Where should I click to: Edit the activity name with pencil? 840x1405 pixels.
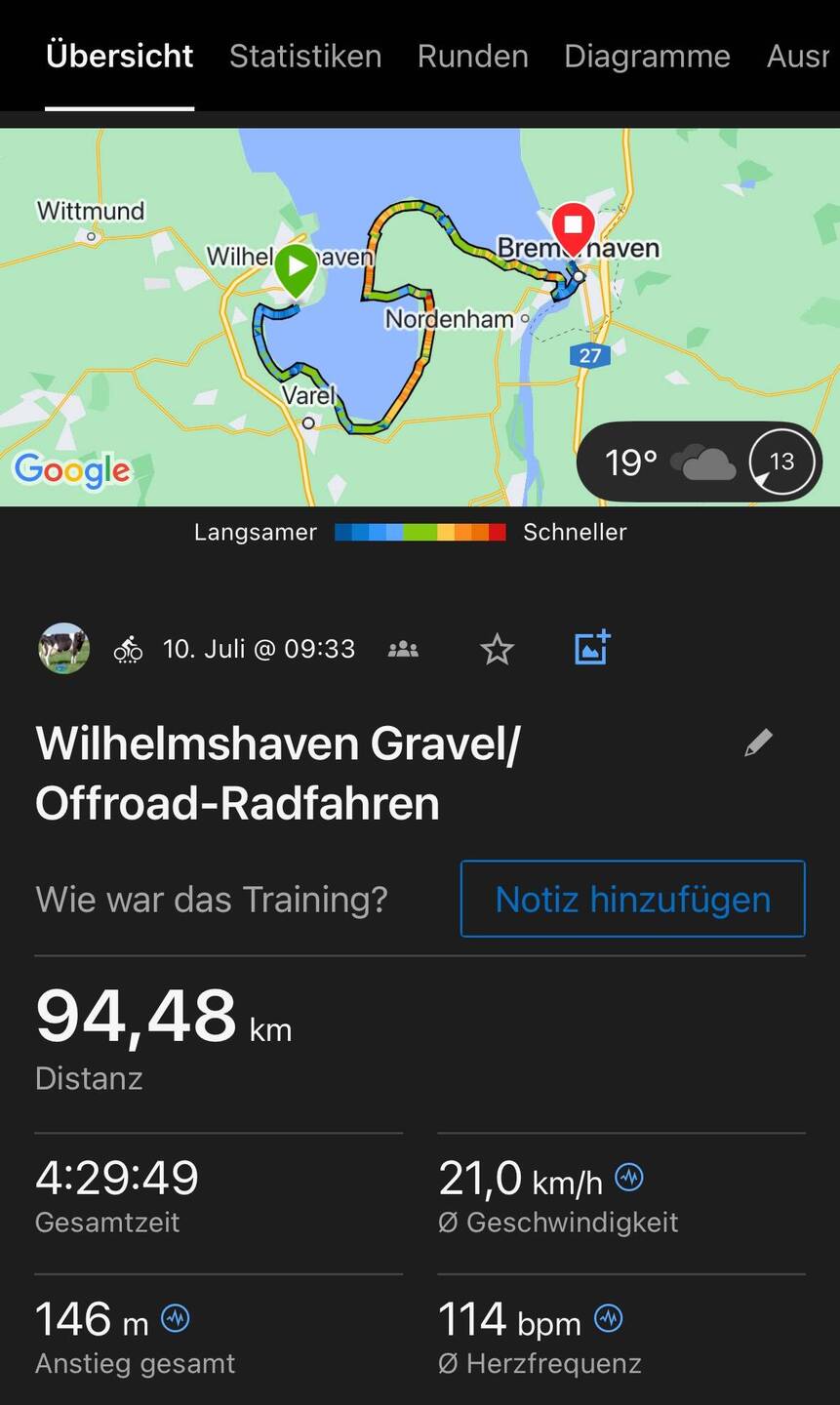[x=758, y=743]
